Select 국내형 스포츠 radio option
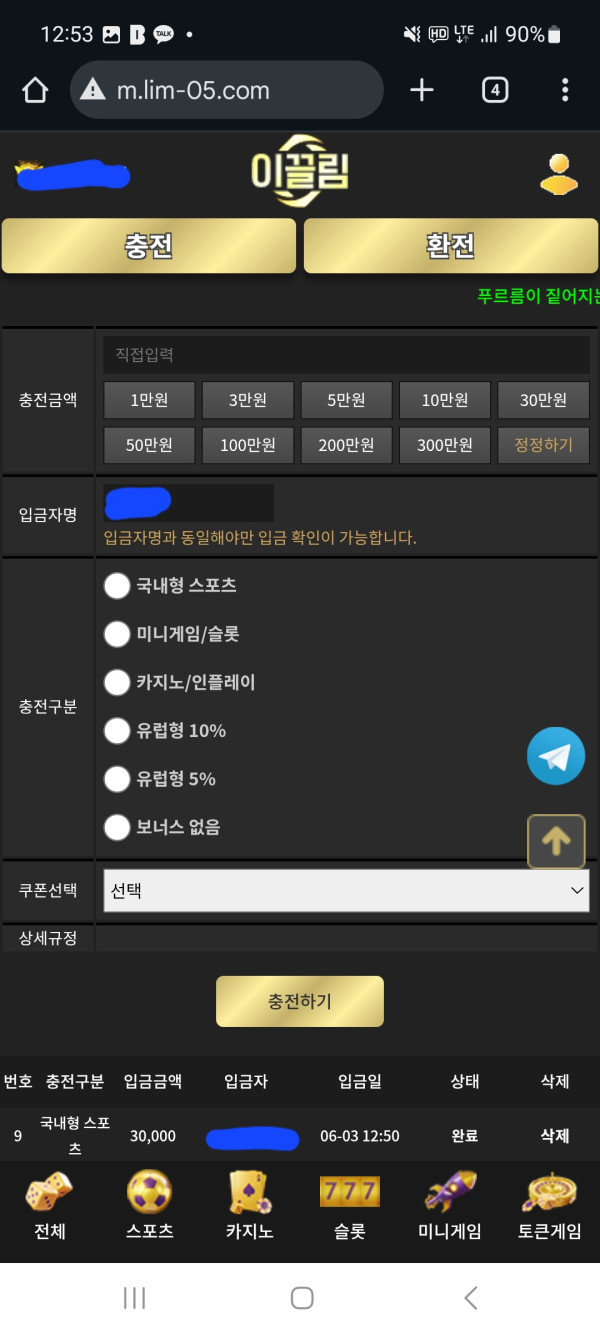This screenshot has width=600, height=1333. click(118, 586)
